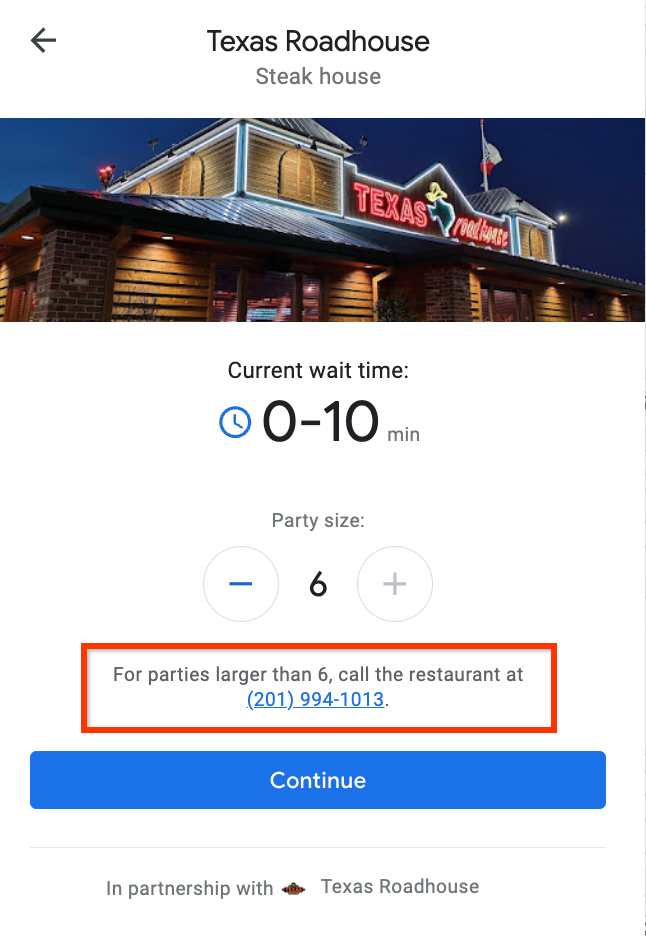The width and height of the screenshot is (646, 936).
Task: Call the restaurant at (201) 994-1013
Action: 316,700
